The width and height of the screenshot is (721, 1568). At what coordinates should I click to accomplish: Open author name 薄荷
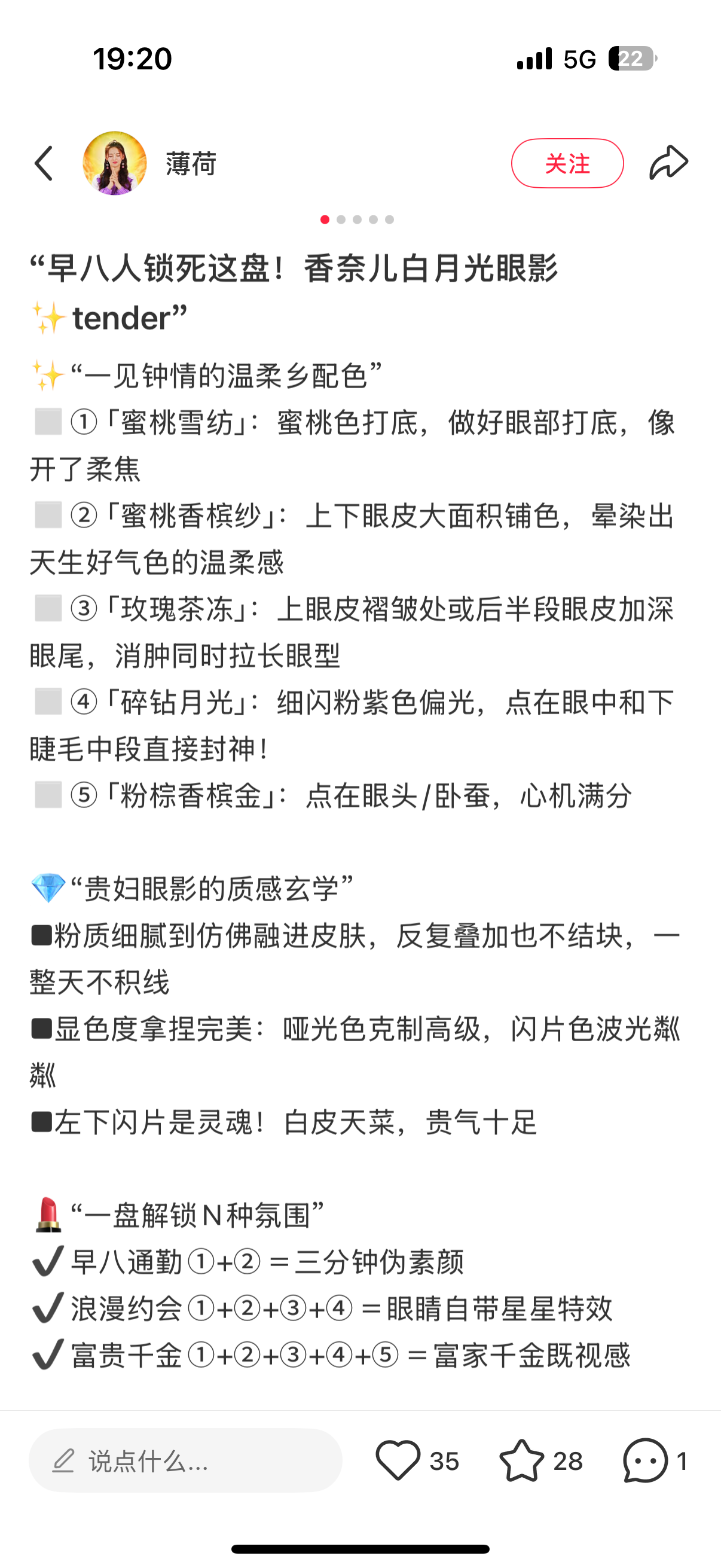(191, 164)
